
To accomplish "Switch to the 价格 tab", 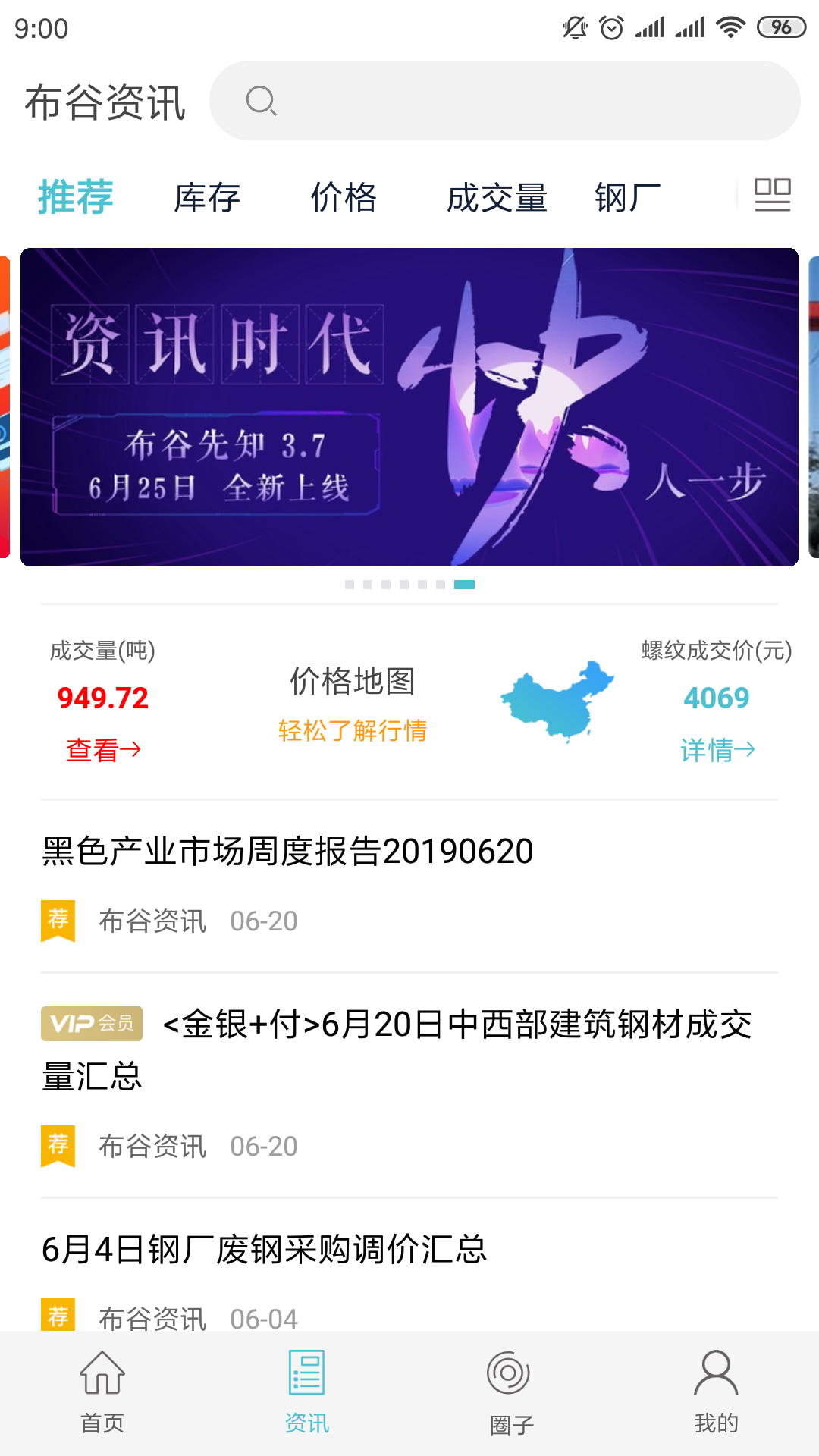I will (x=344, y=198).
